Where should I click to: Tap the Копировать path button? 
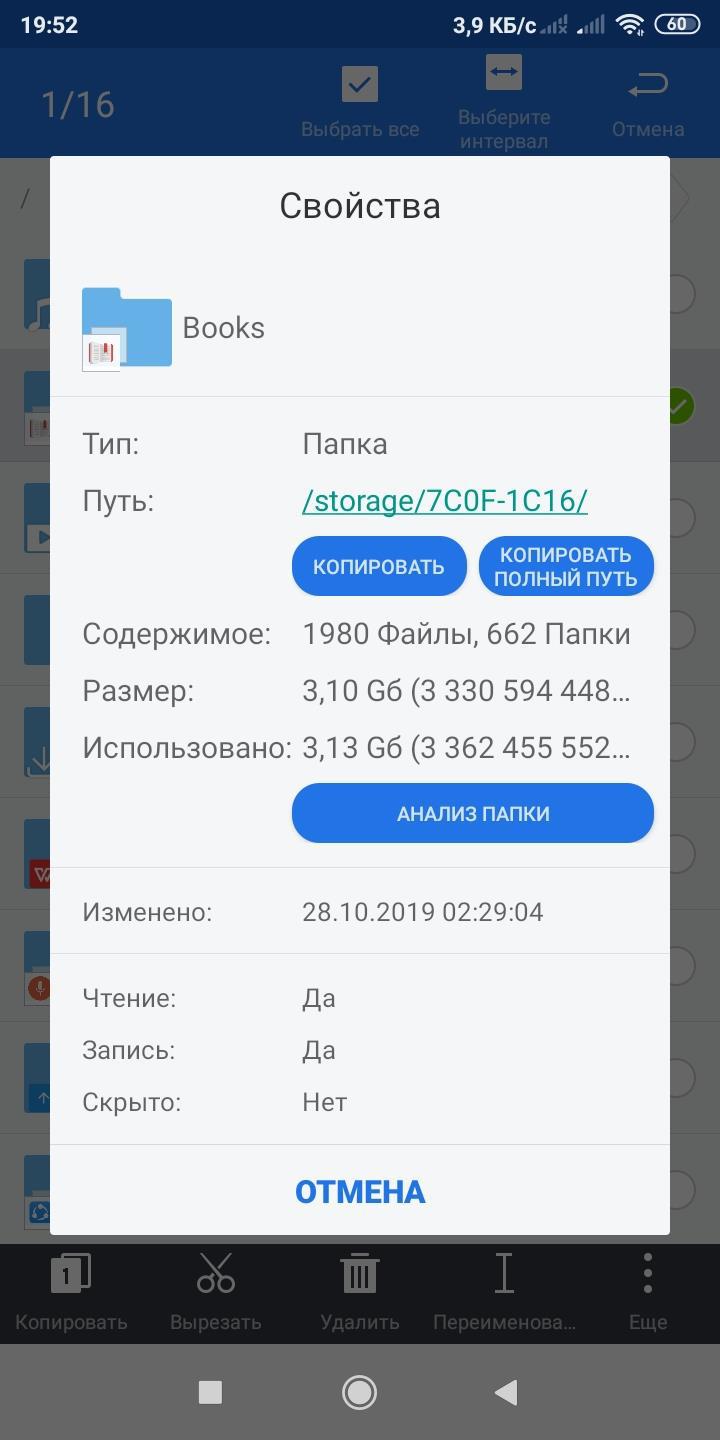(379, 567)
